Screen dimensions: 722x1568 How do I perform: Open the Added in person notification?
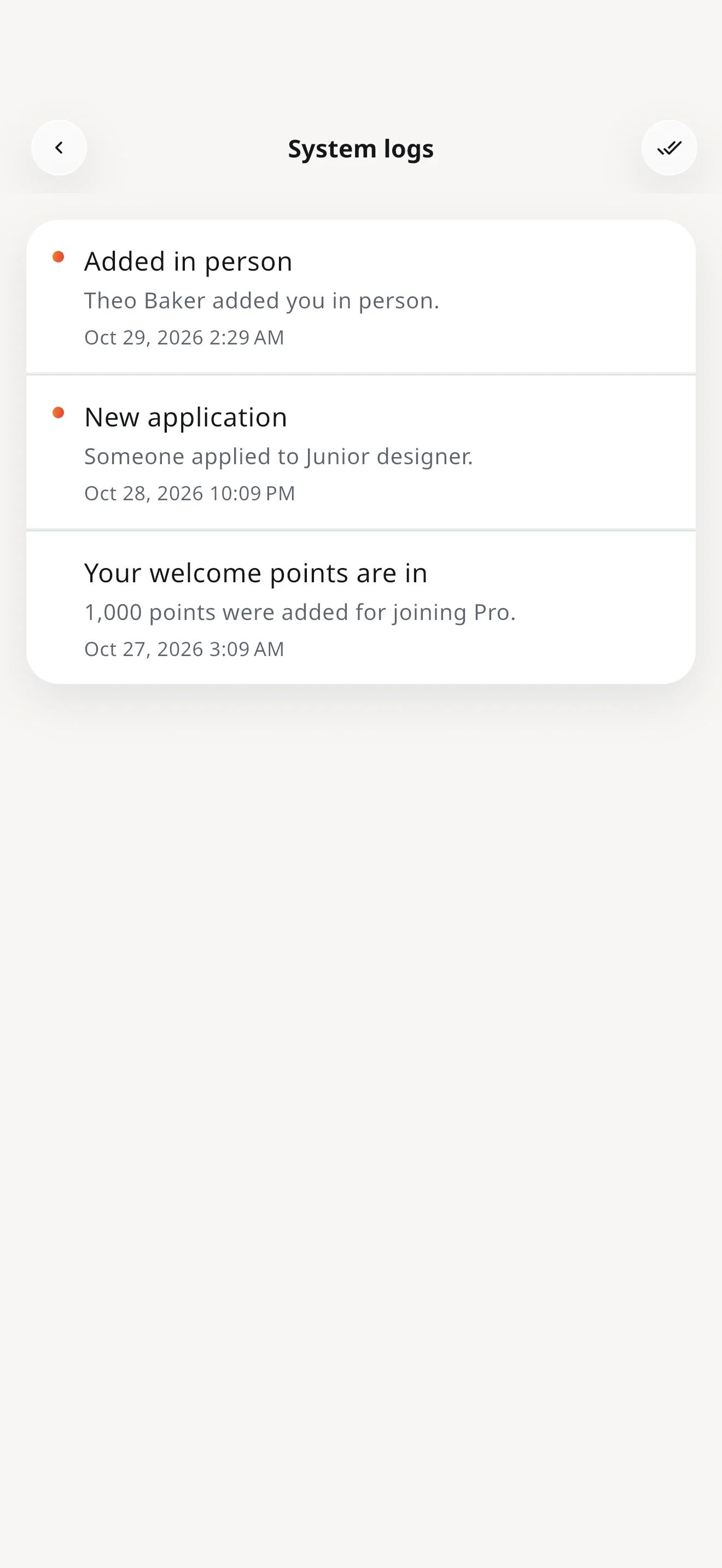(361, 297)
